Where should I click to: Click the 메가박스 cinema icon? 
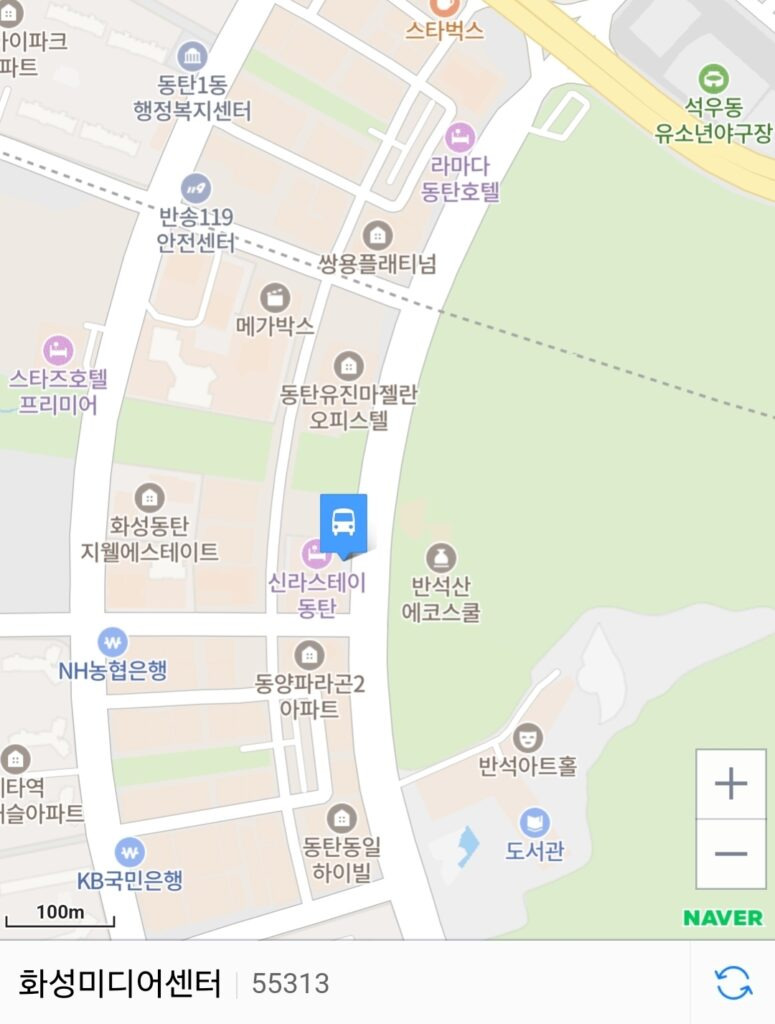[273, 299]
